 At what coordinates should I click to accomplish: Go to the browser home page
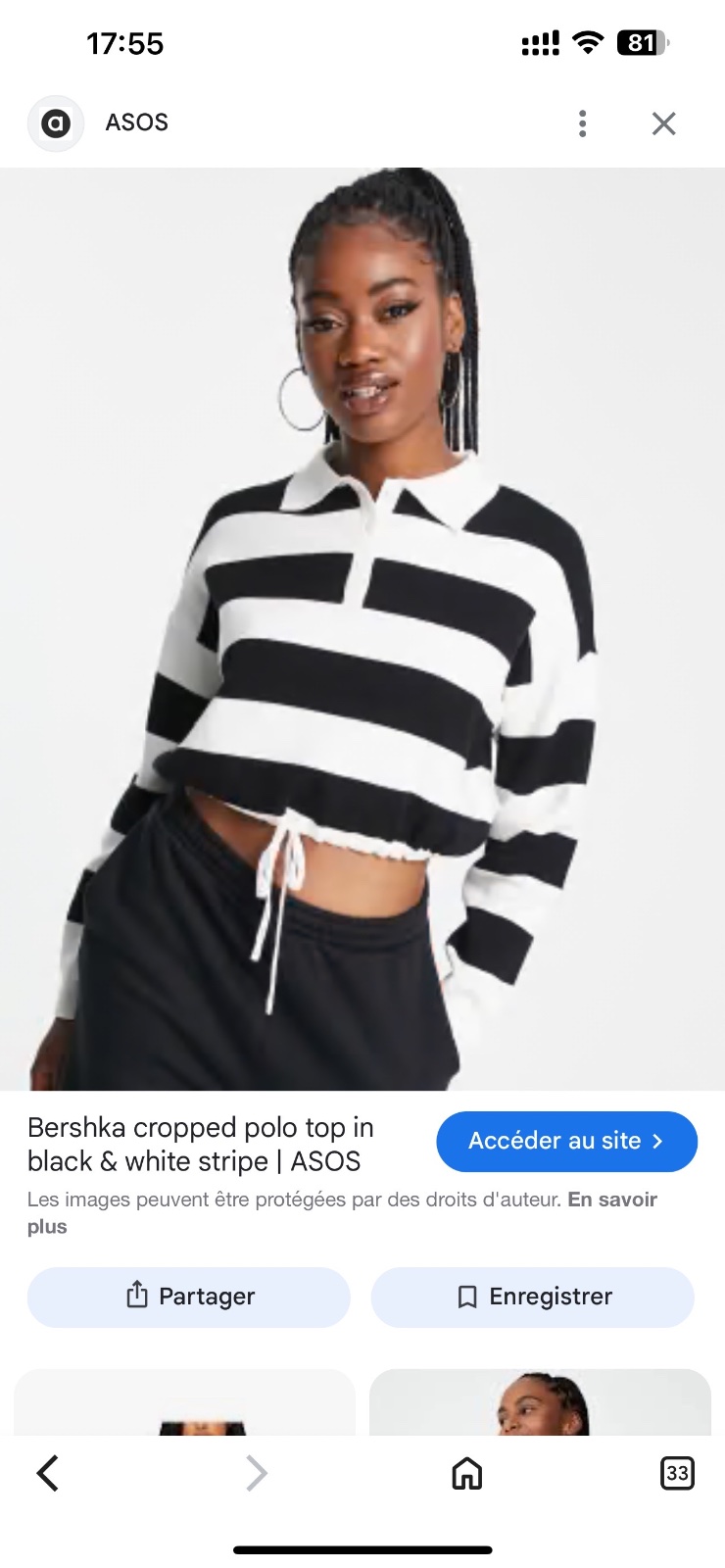[x=467, y=1473]
